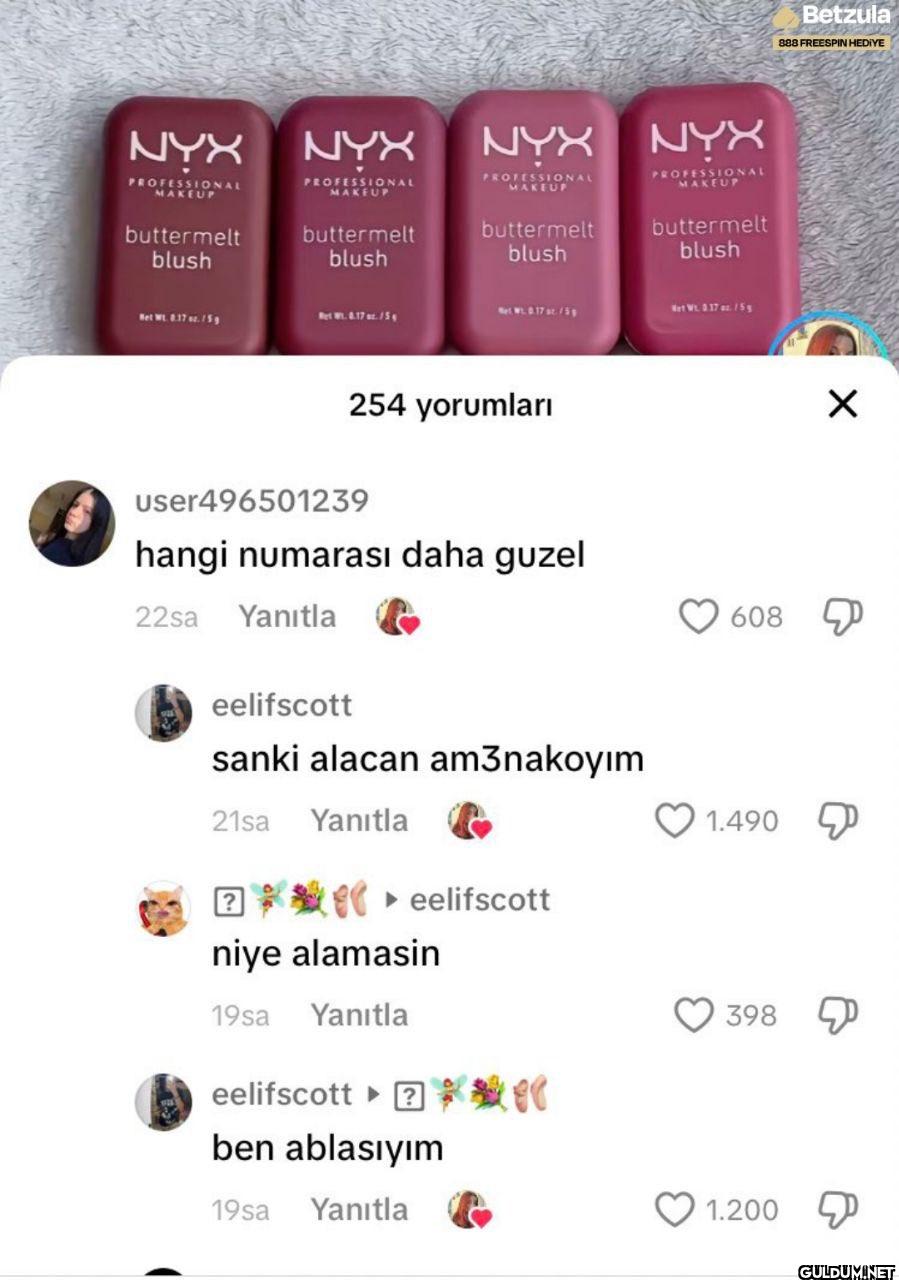The image size is (899, 1280).
Task: Tap Yanıtla under 'sanki alacan' comment
Action: [x=359, y=820]
